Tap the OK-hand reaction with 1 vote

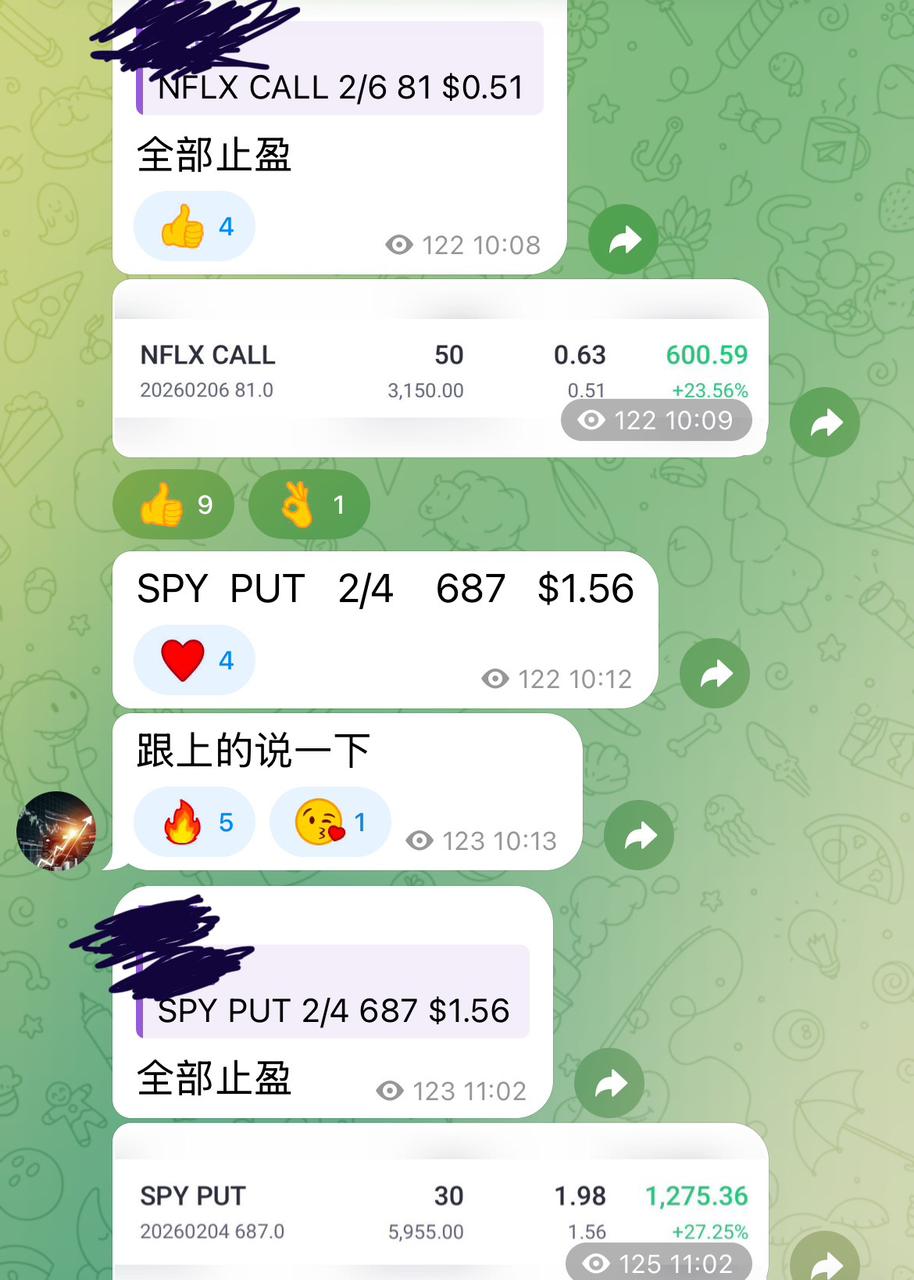click(x=309, y=505)
